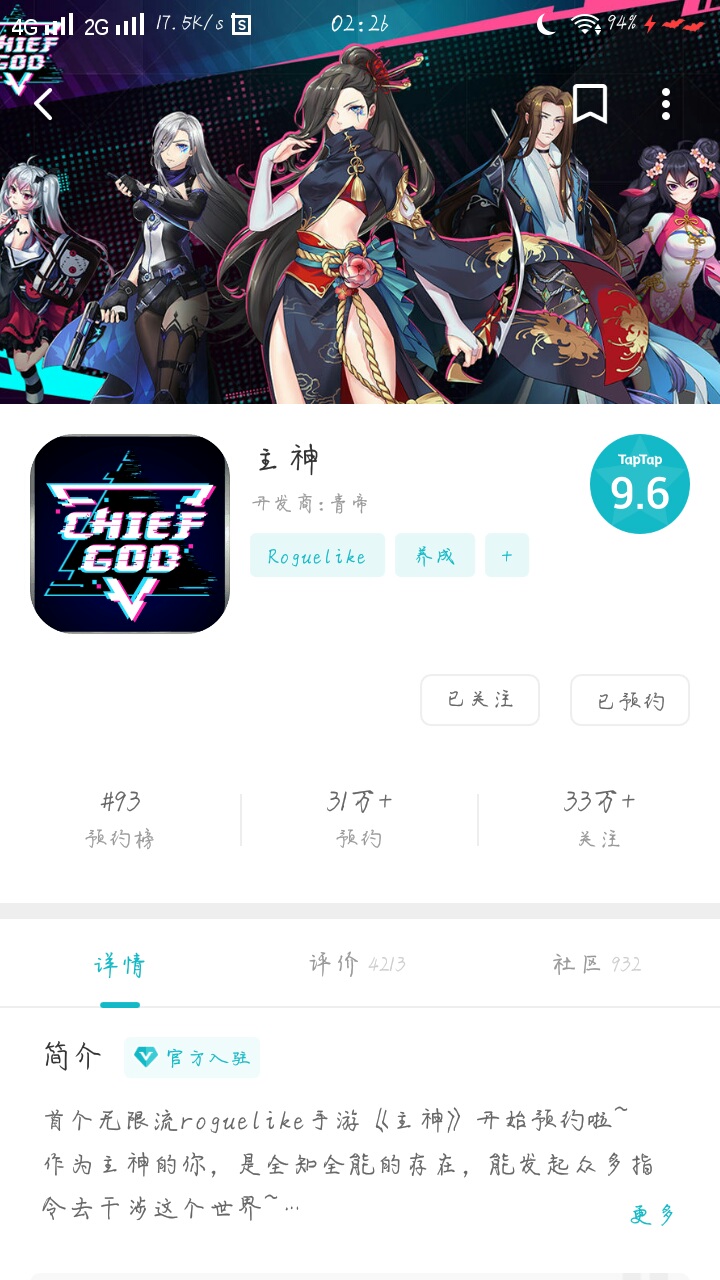Open the TapTap 9.6 rating badge
720x1280 pixels.
[x=640, y=484]
